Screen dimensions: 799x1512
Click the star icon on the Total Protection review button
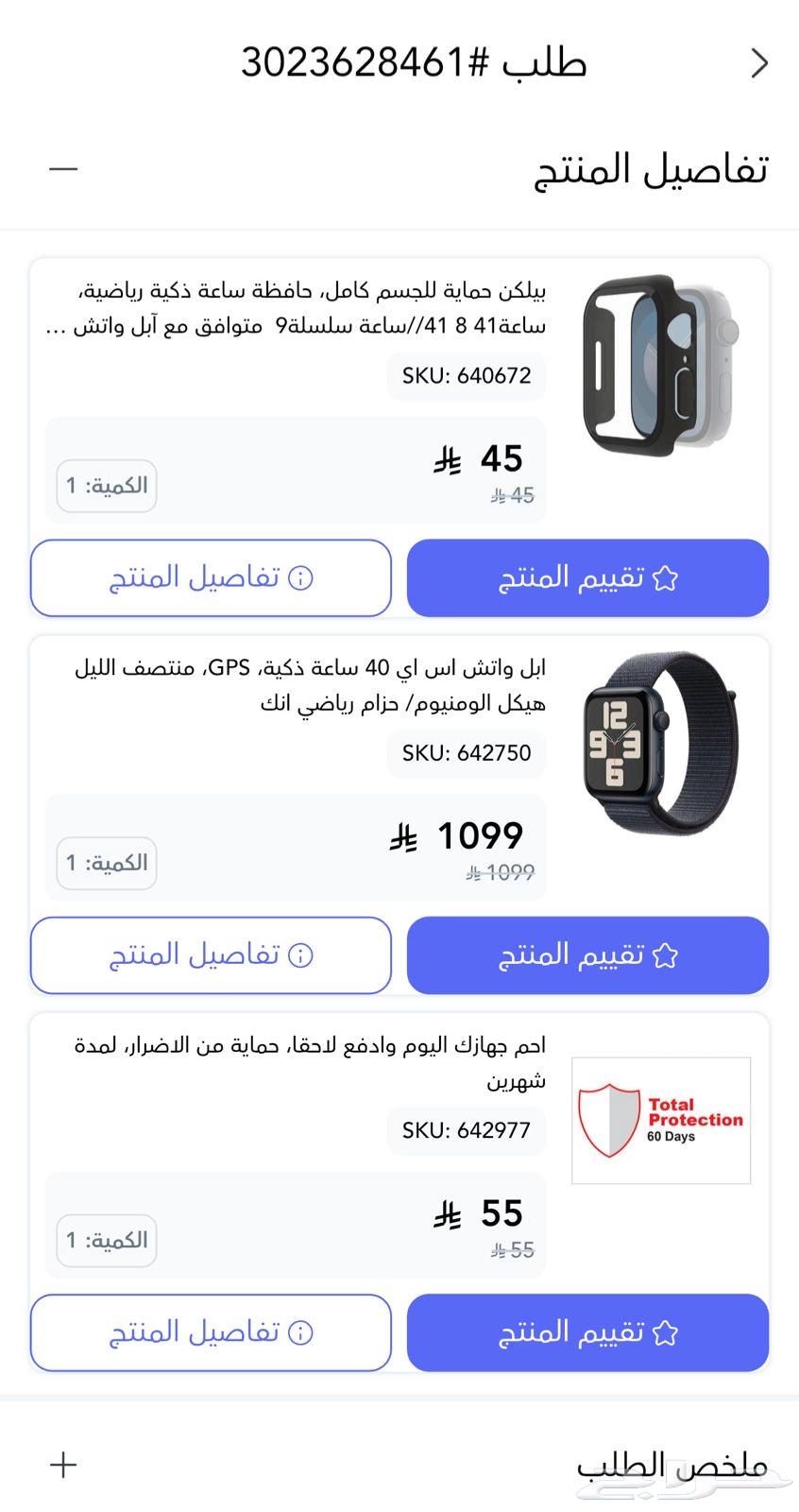(667, 1332)
